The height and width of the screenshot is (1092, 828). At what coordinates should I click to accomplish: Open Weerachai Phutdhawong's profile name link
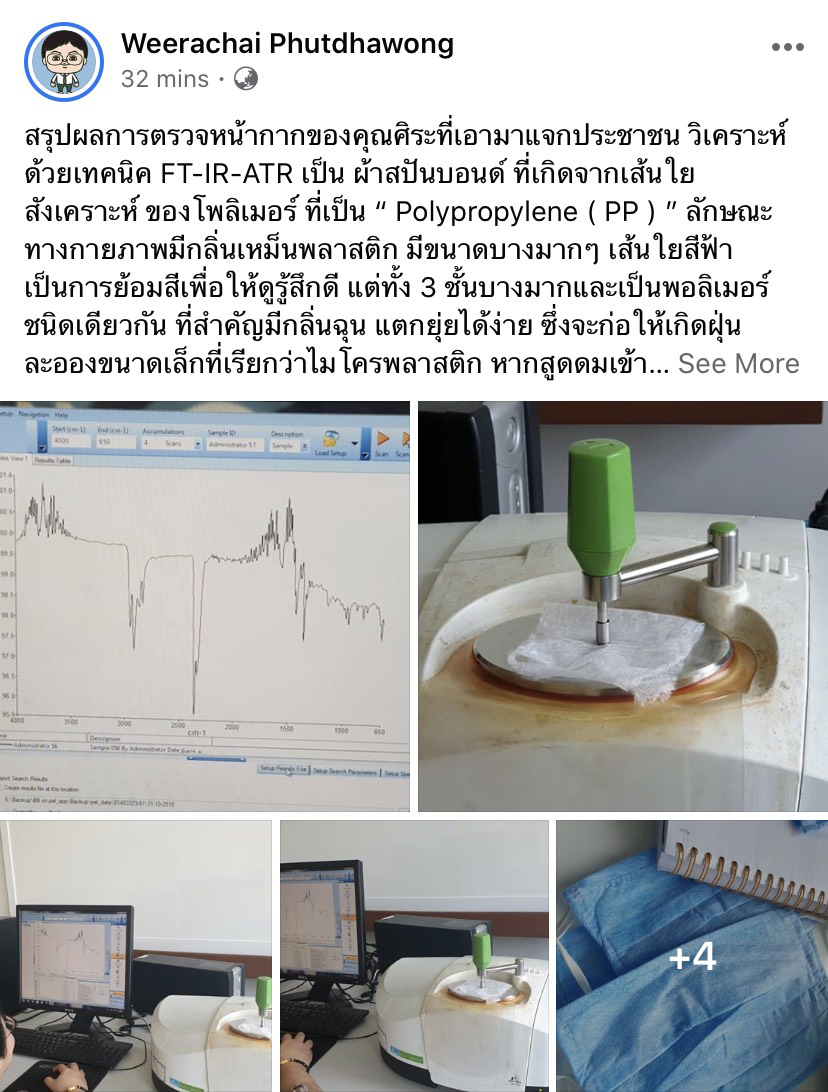[x=287, y=43]
